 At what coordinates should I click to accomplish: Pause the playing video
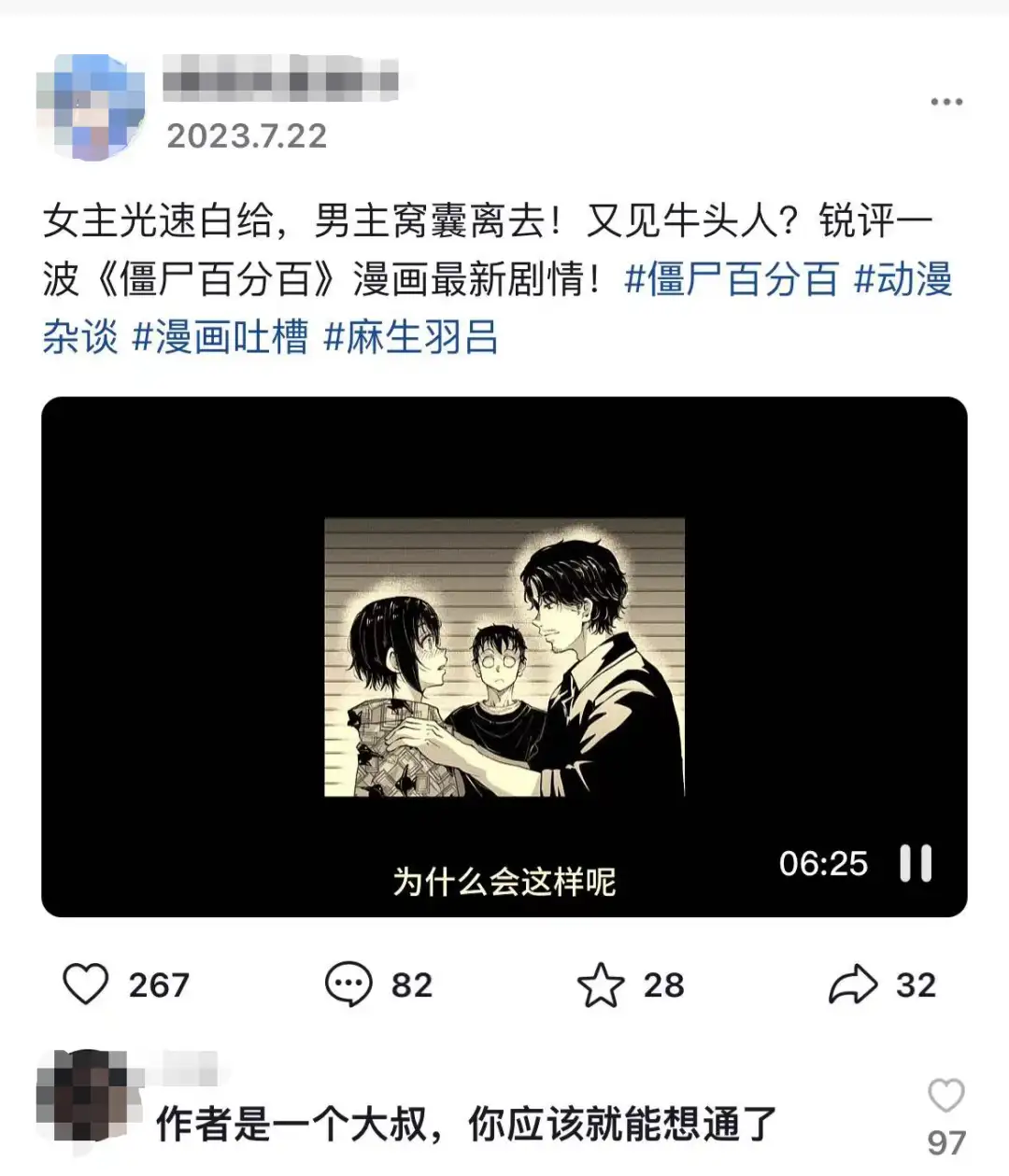click(915, 863)
